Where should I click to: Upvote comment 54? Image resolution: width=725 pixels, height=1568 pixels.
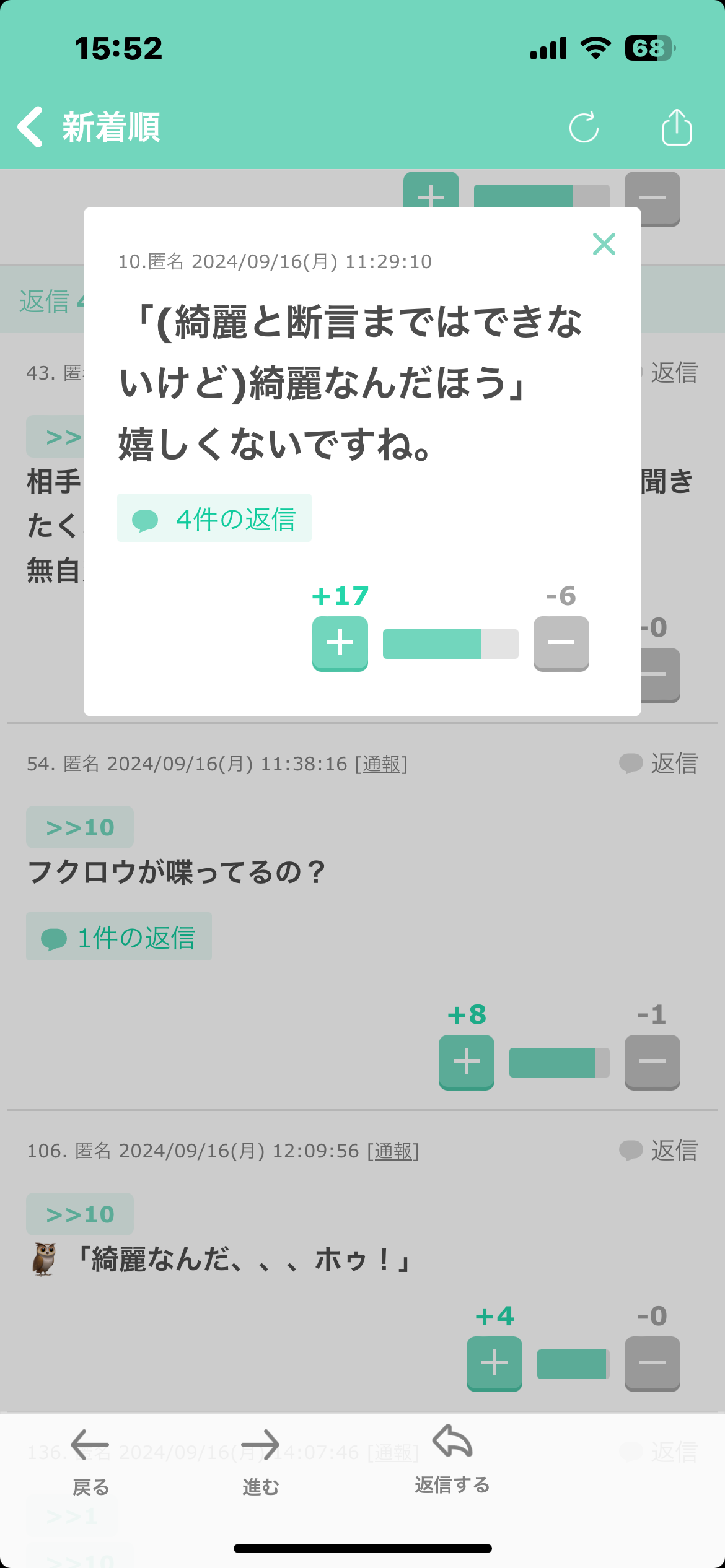467,1062
